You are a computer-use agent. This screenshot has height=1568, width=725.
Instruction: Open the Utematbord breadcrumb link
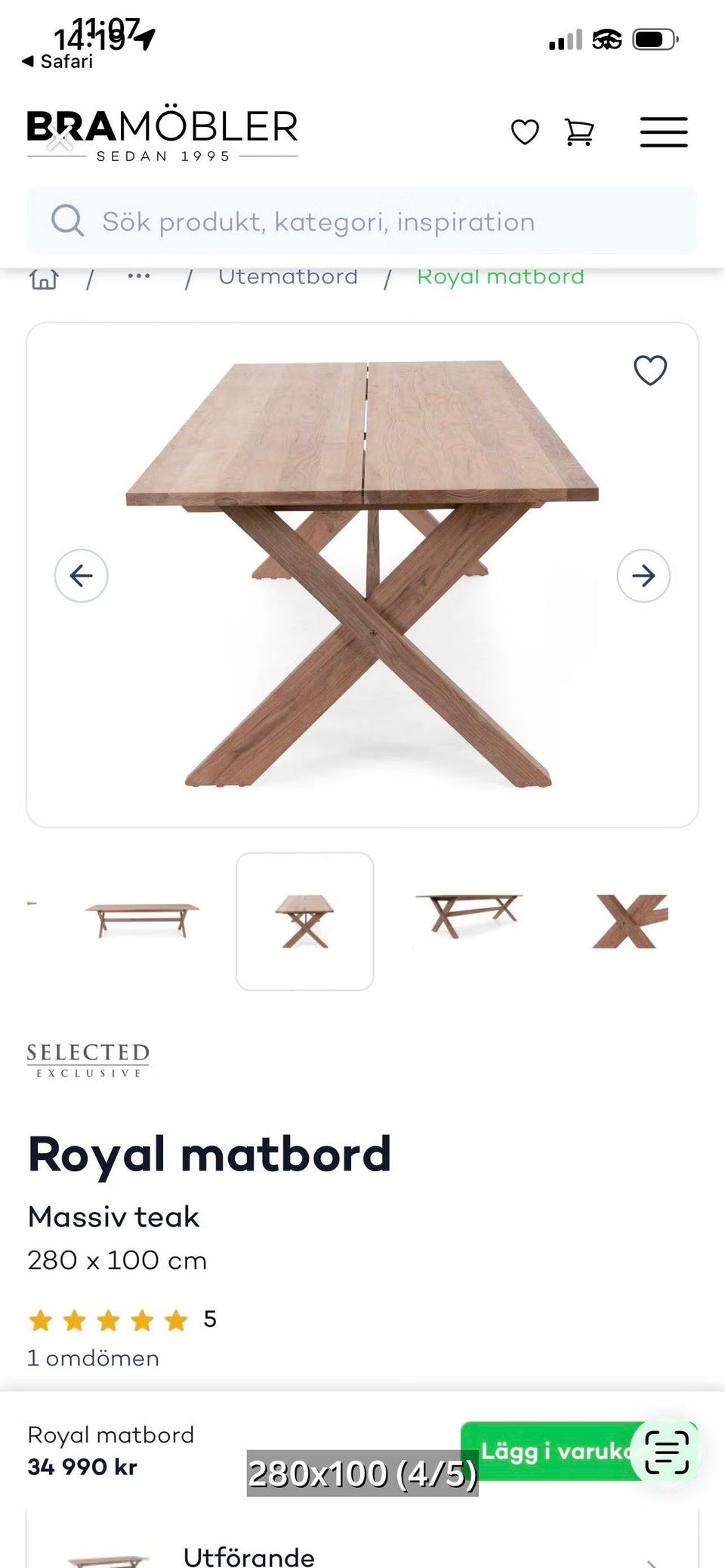pyautogui.click(x=288, y=277)
